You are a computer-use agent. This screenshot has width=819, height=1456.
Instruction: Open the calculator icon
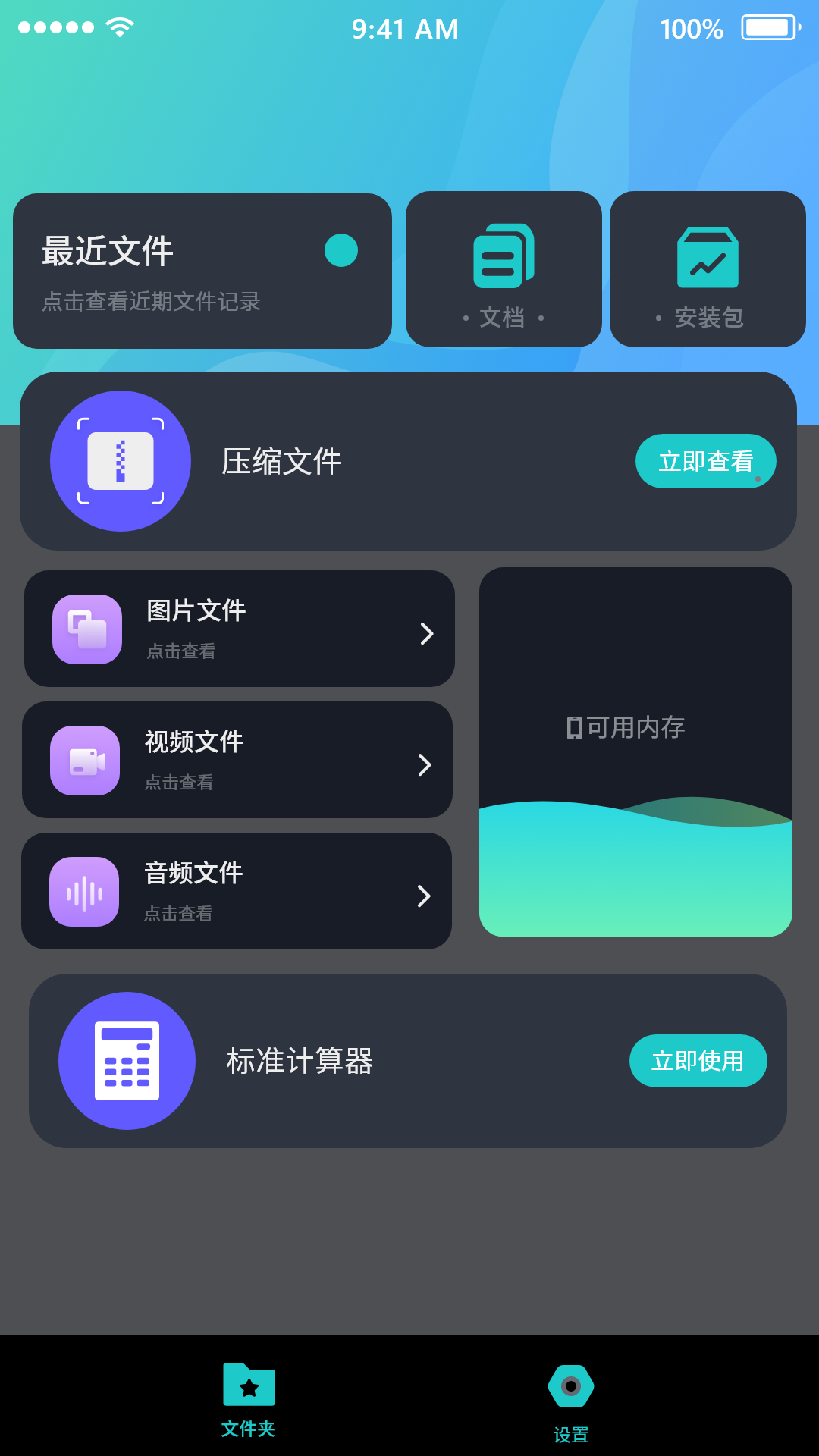127,1061
